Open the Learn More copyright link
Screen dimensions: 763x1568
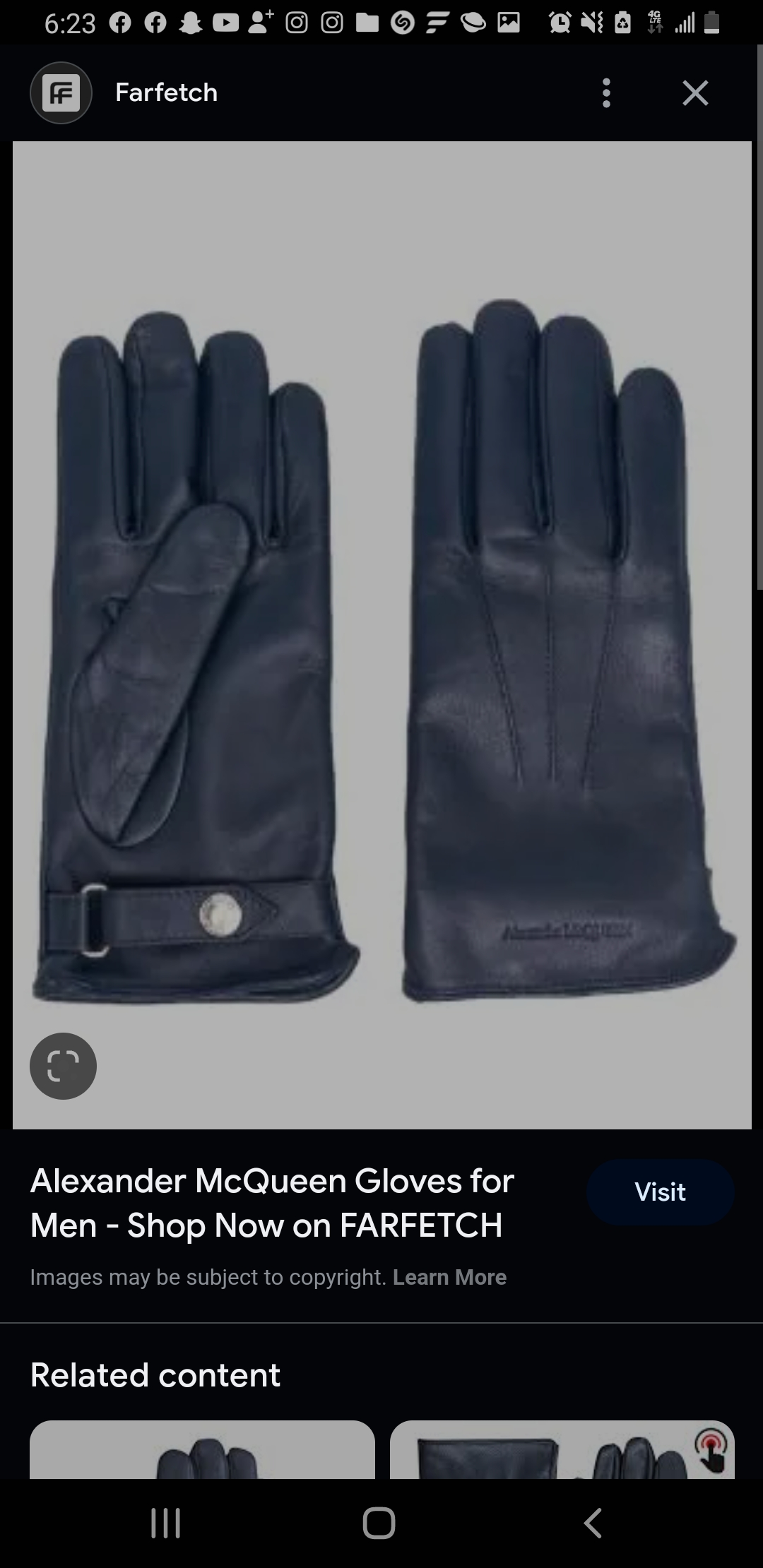(449, 1278)
